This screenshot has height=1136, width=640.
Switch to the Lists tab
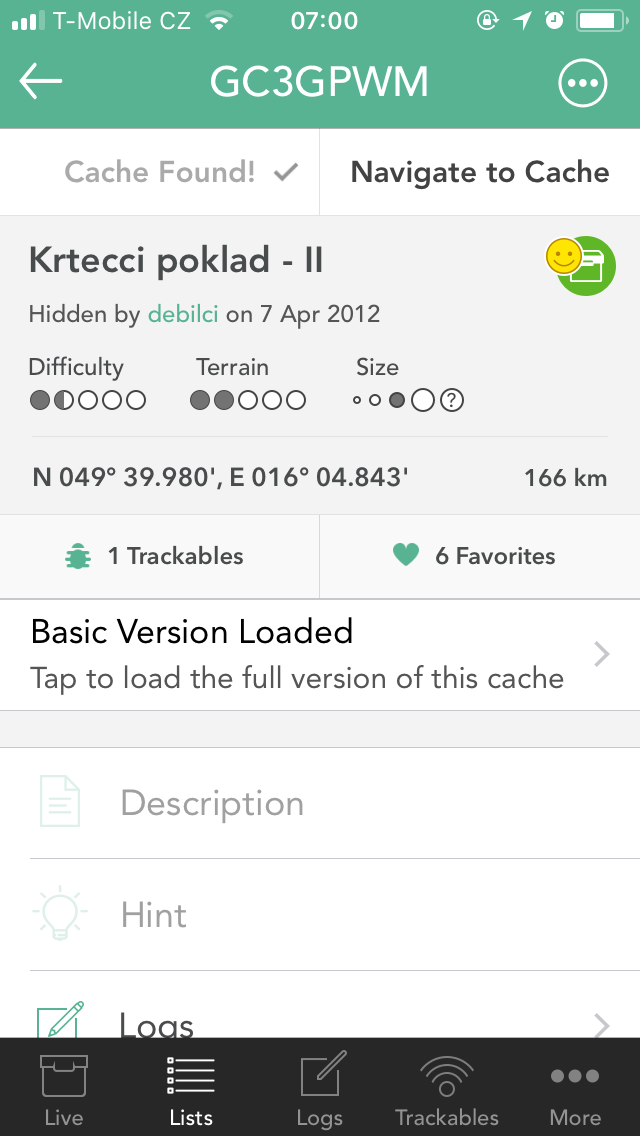tap(191, 1087)
